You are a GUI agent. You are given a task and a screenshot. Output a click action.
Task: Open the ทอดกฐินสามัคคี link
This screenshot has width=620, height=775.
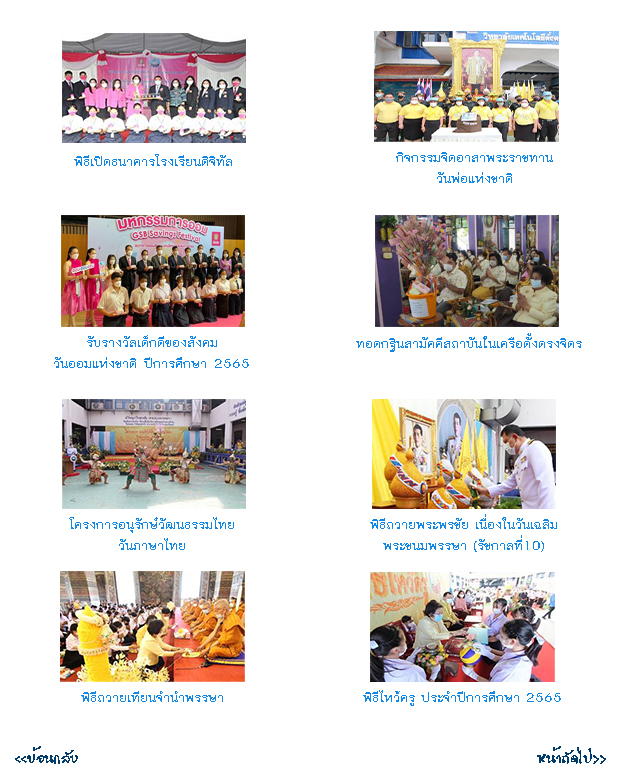click(x=468, y=344)
